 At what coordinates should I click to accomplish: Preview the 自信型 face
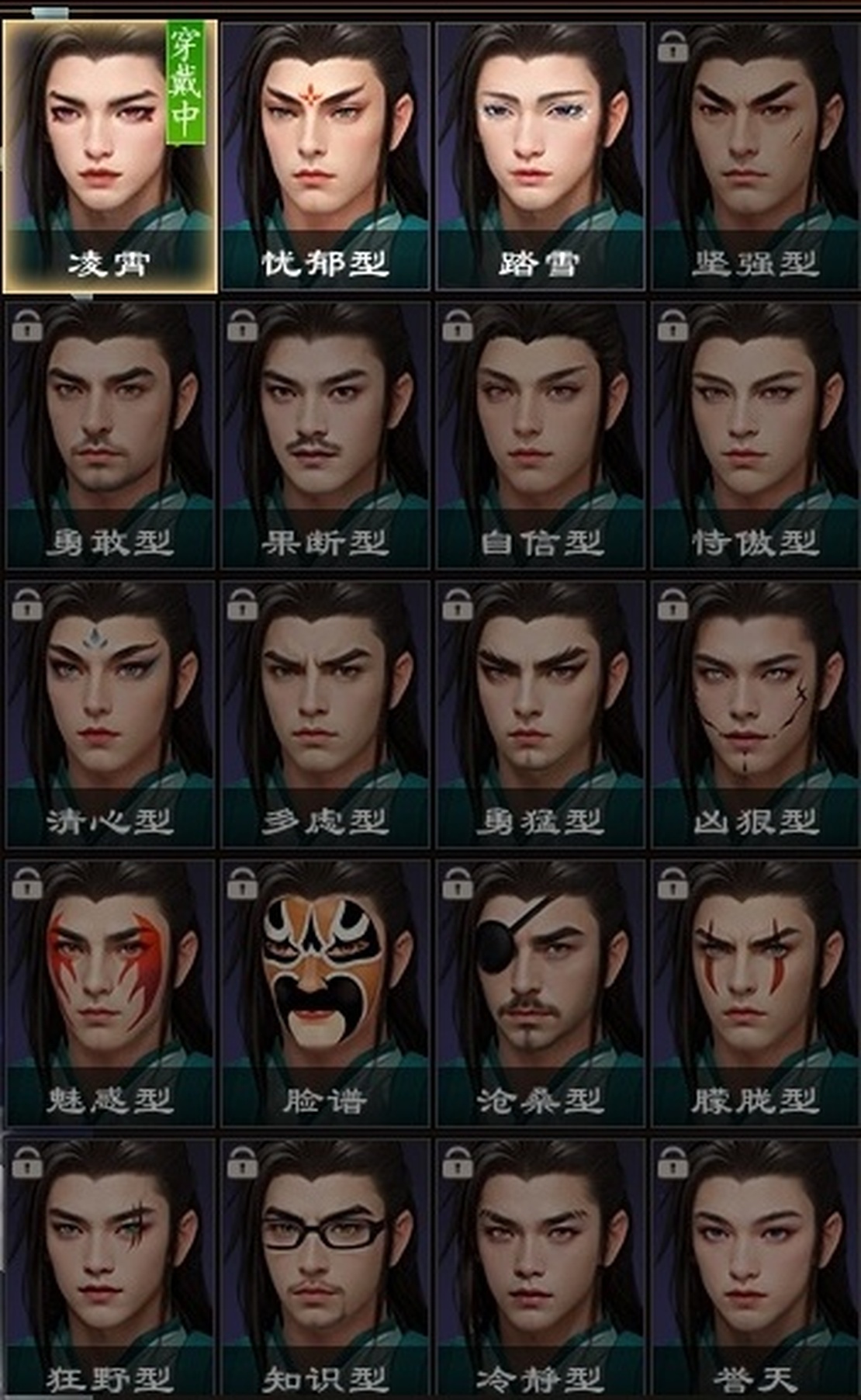540,435
